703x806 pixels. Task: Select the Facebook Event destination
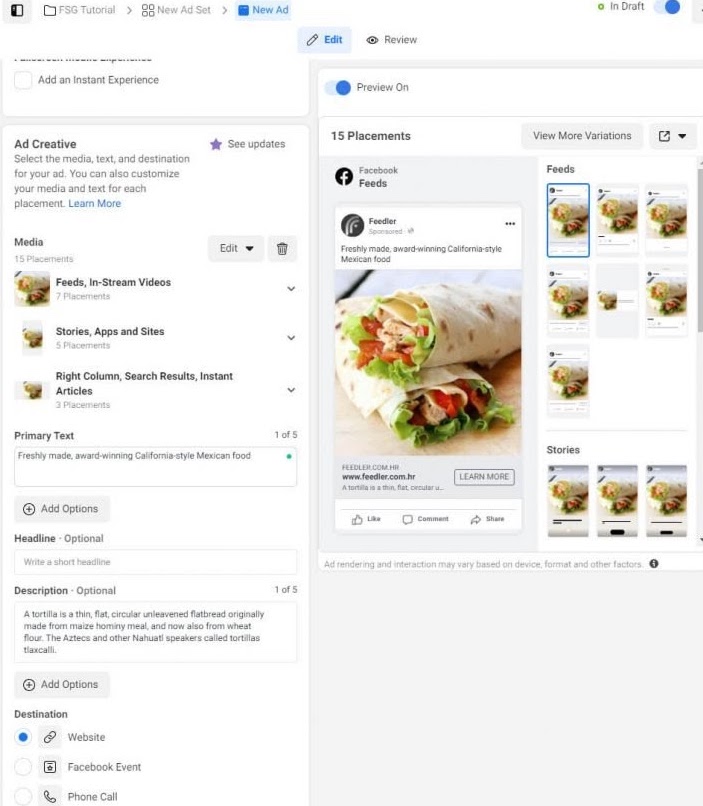pos(23,767)
